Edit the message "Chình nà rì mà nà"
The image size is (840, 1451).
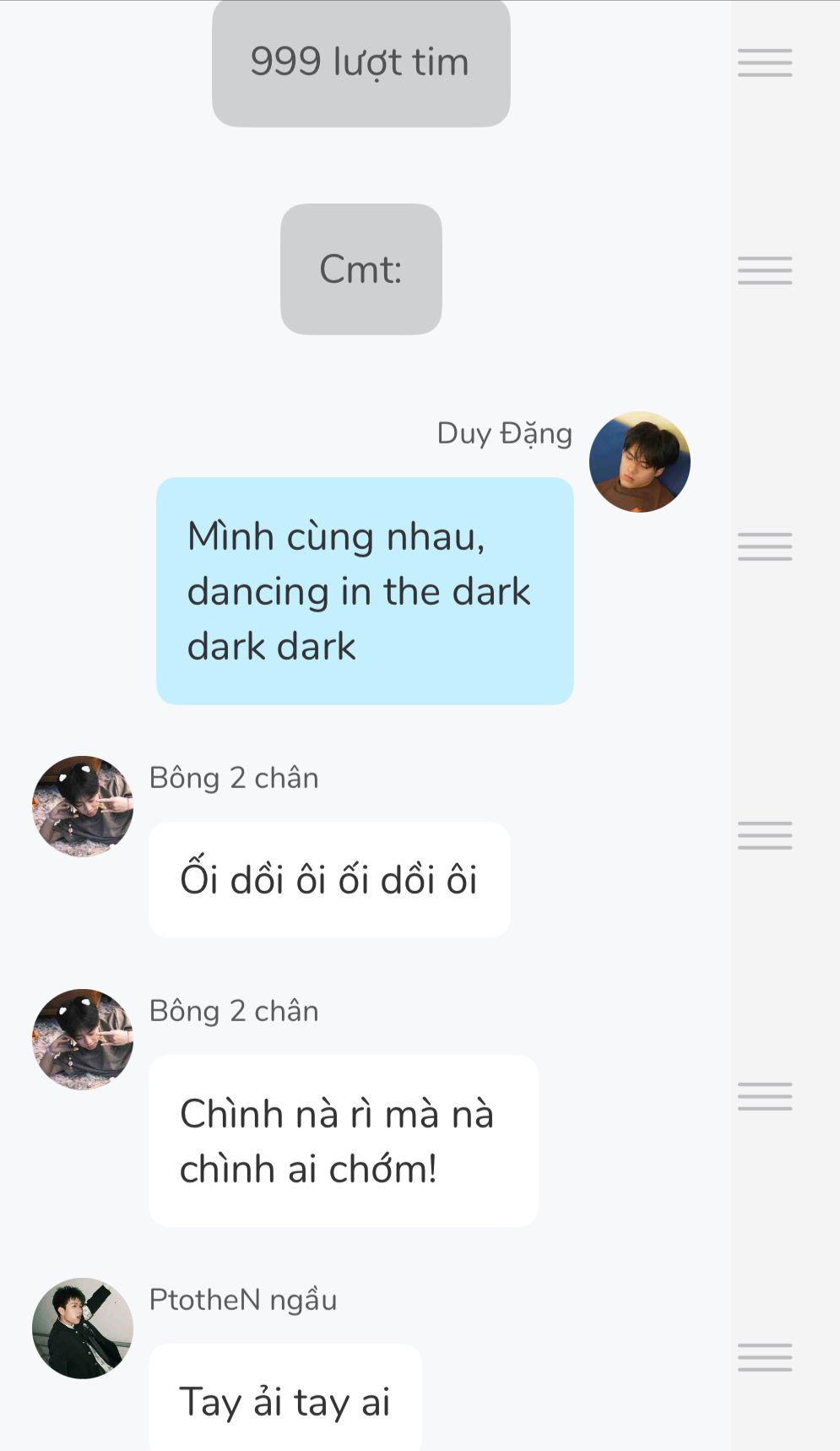344,1141
